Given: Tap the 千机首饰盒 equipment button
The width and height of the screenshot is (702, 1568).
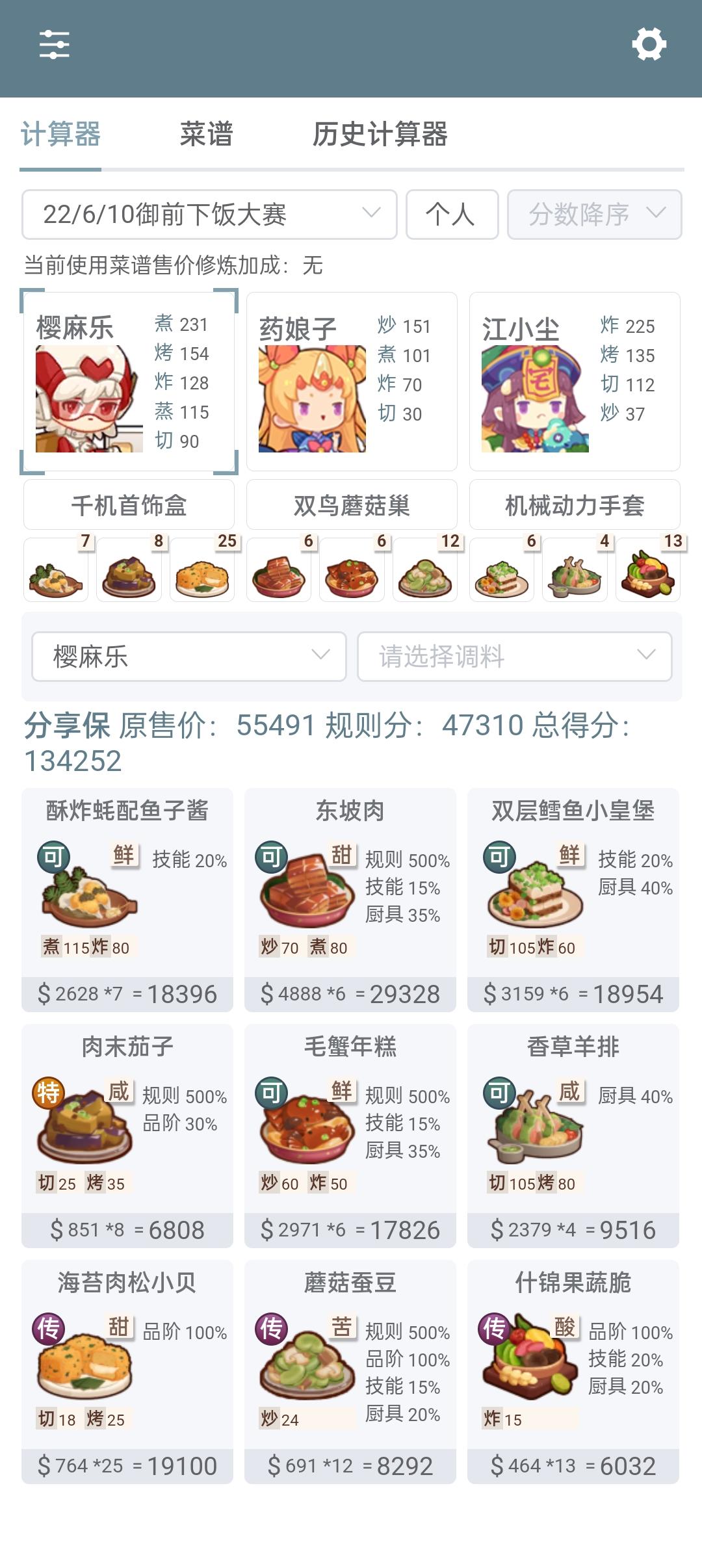Looking at the screenshot, I should pos(129,505).
